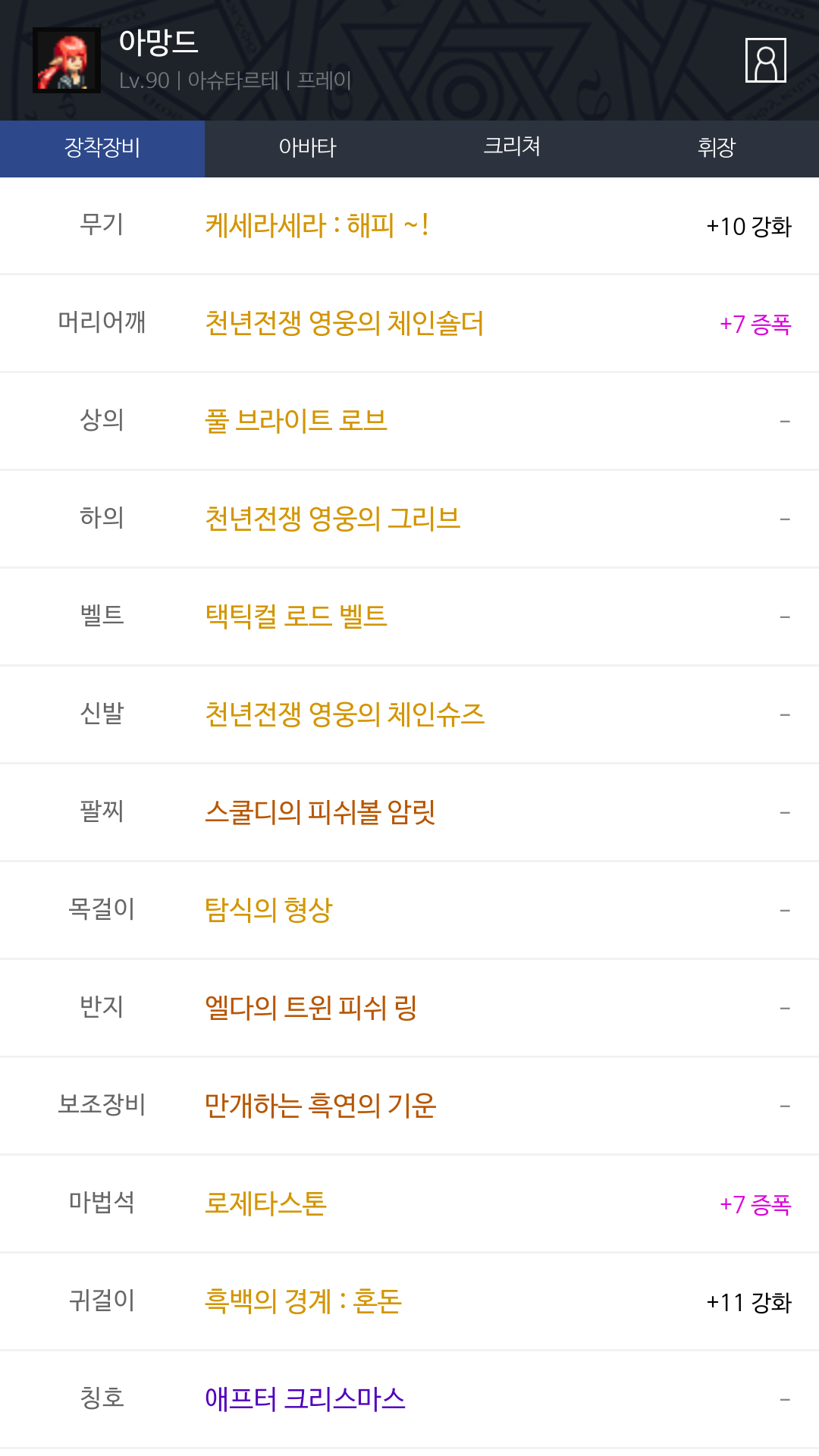The width and height of the screenshot is (819, 1456).
Task: View necklace 탐식의 형상
Action: 268,910
